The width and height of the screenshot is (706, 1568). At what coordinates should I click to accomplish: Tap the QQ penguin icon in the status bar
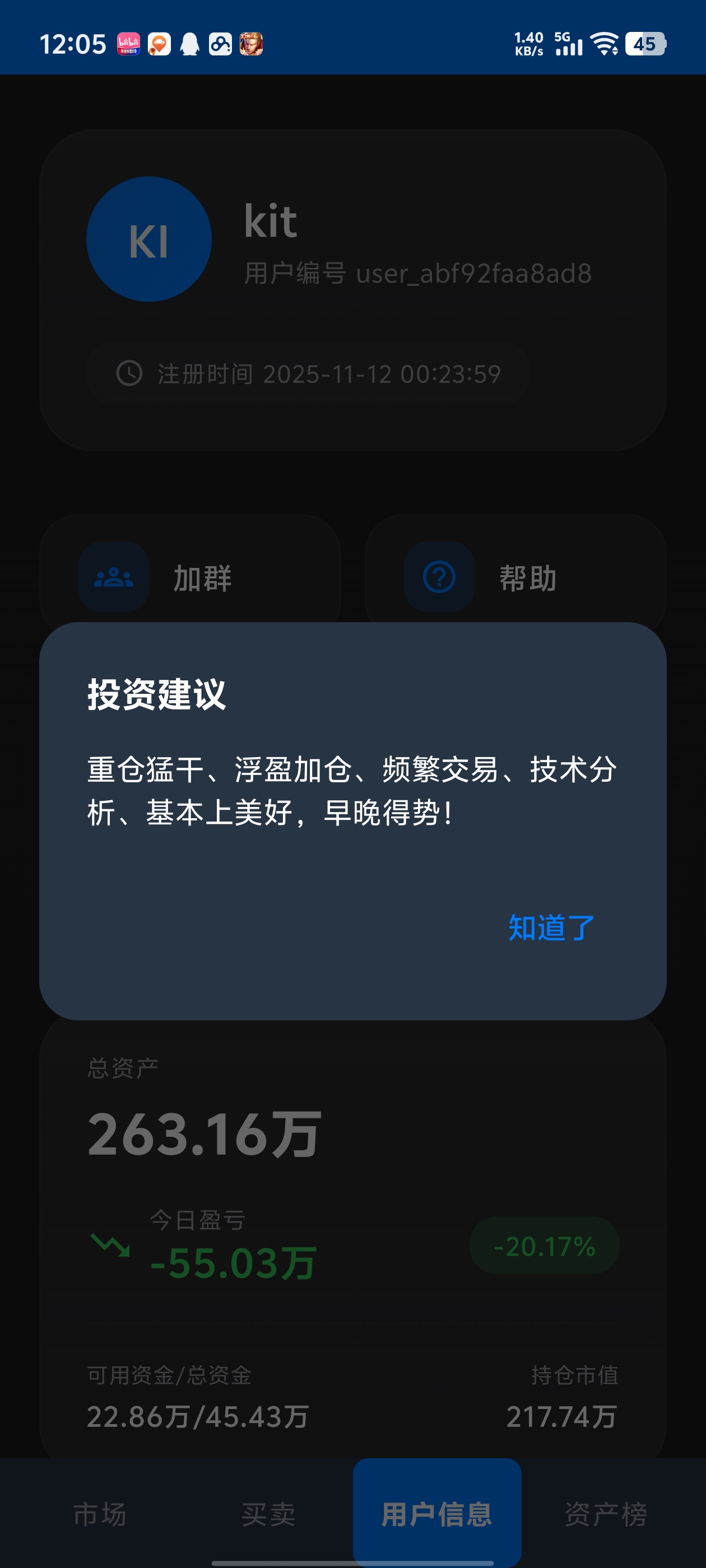190,44
